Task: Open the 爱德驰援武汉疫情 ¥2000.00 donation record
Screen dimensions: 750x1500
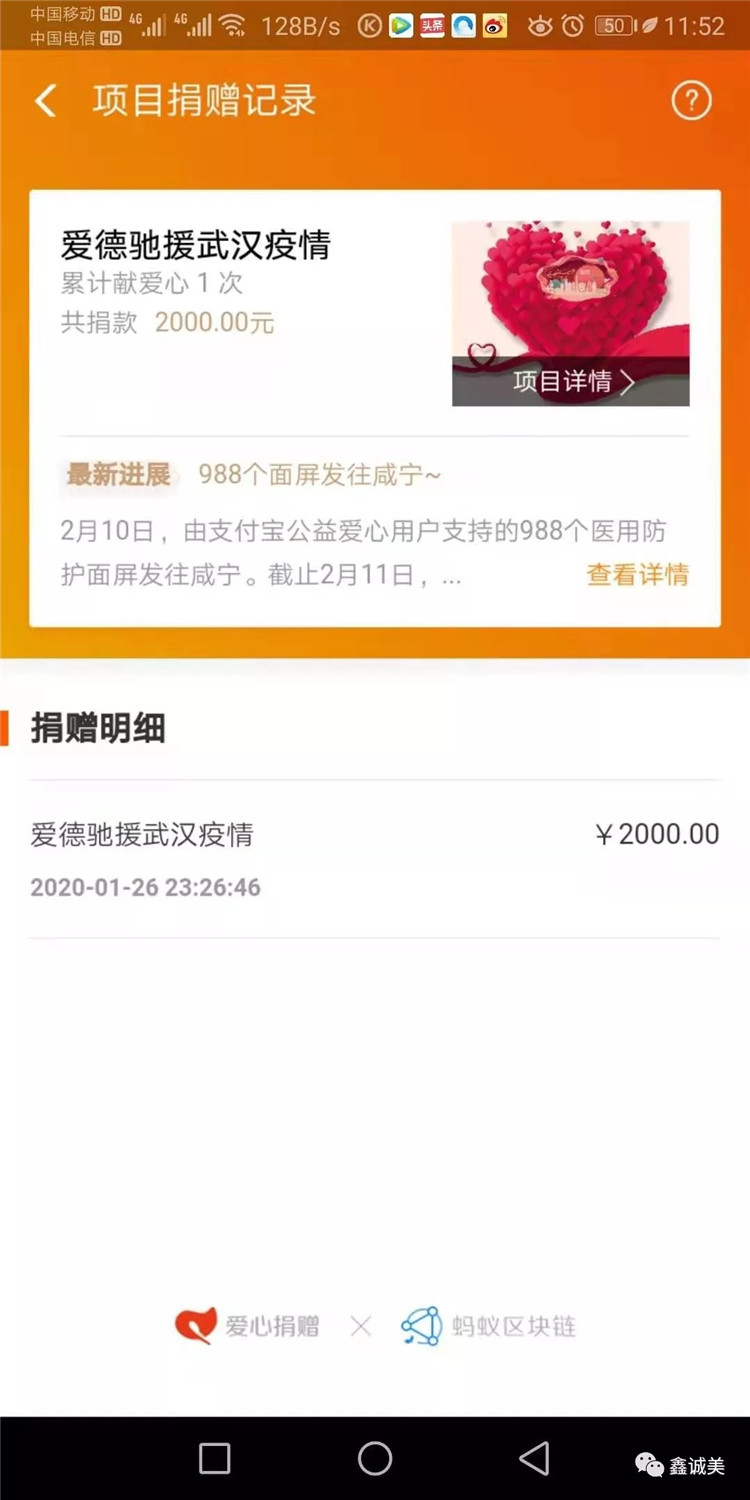Action: pyautogui.click(x=374, y=858)
